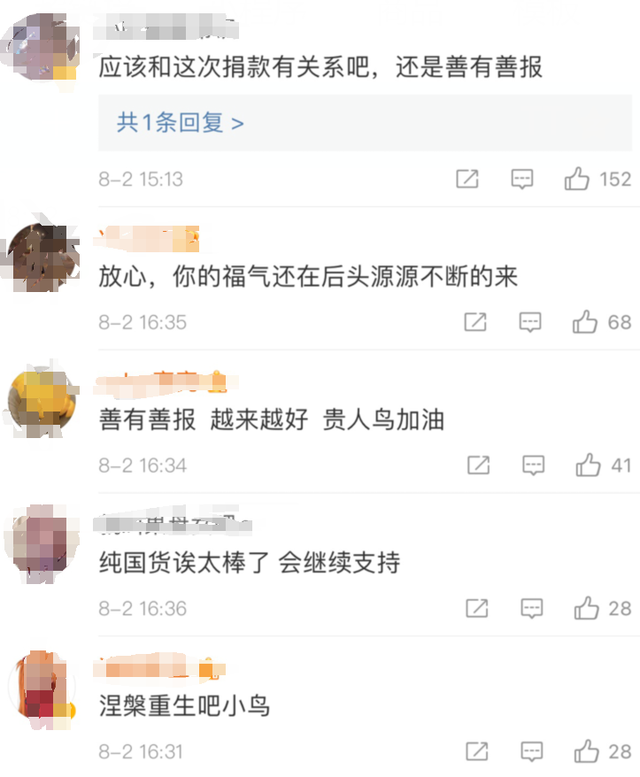
Task: Open the avatar of the '涅槃重生吧小鸟' commenter
Action: point(42,688)
